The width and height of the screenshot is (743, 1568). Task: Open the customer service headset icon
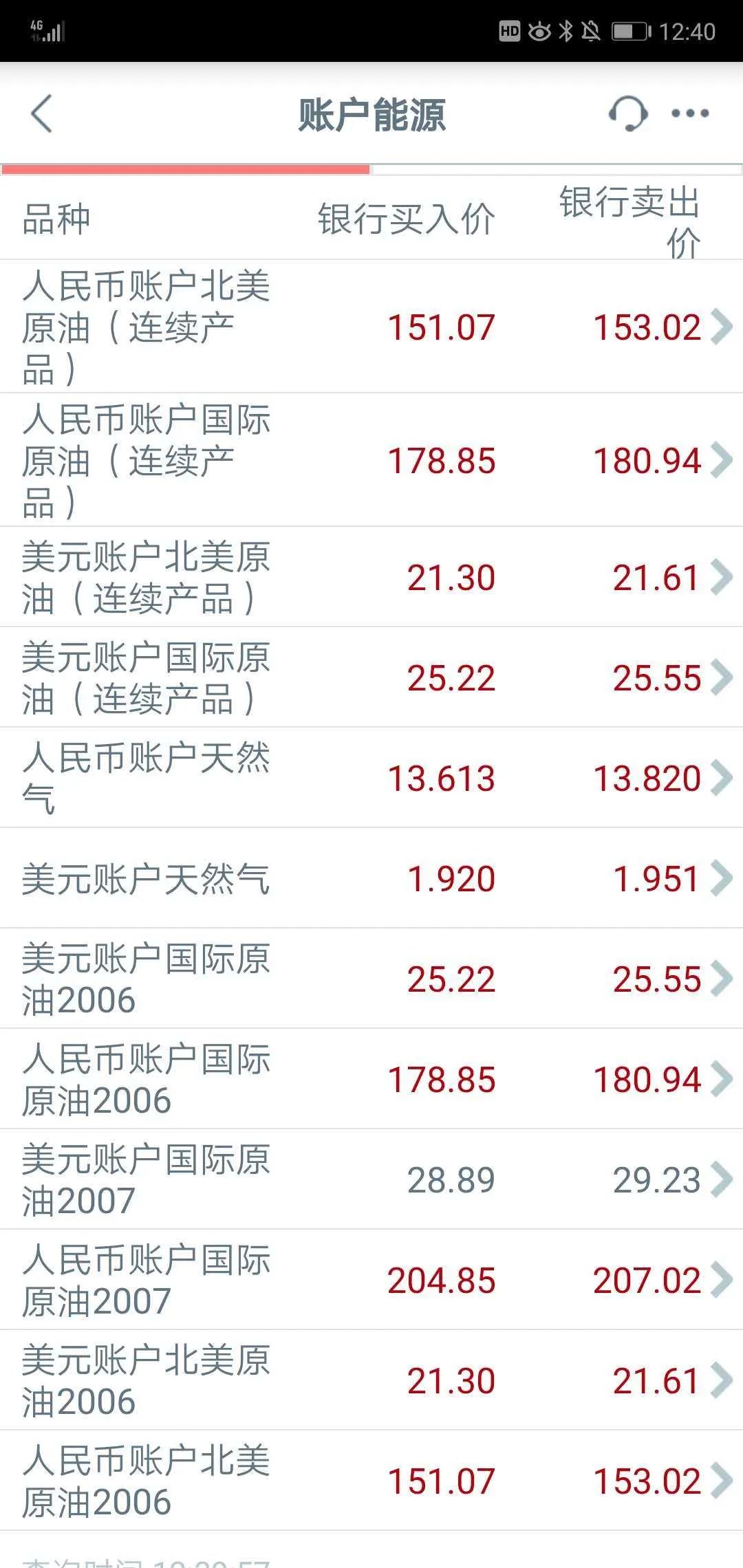click(630, 113)
